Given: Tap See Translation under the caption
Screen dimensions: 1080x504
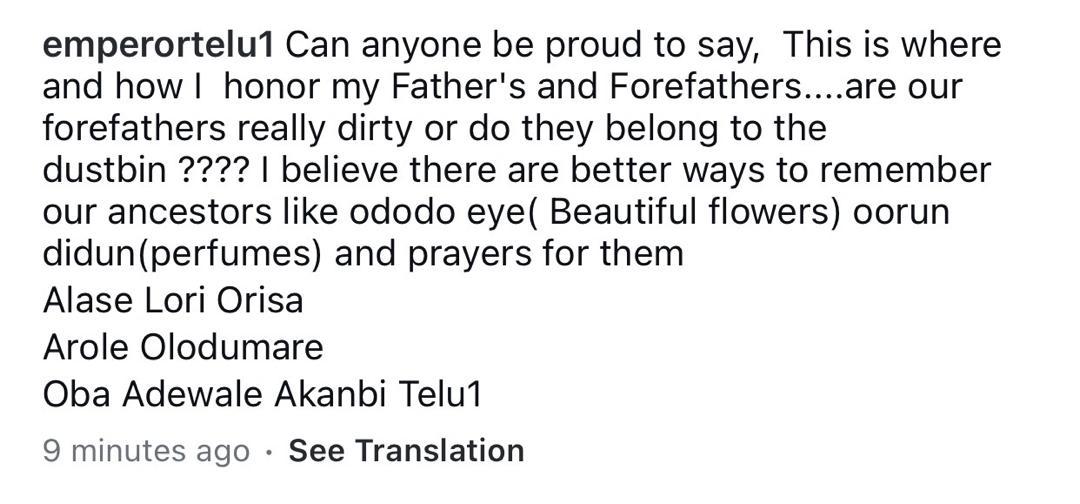Looking at the screenshot, I should (x=406, y=451).
